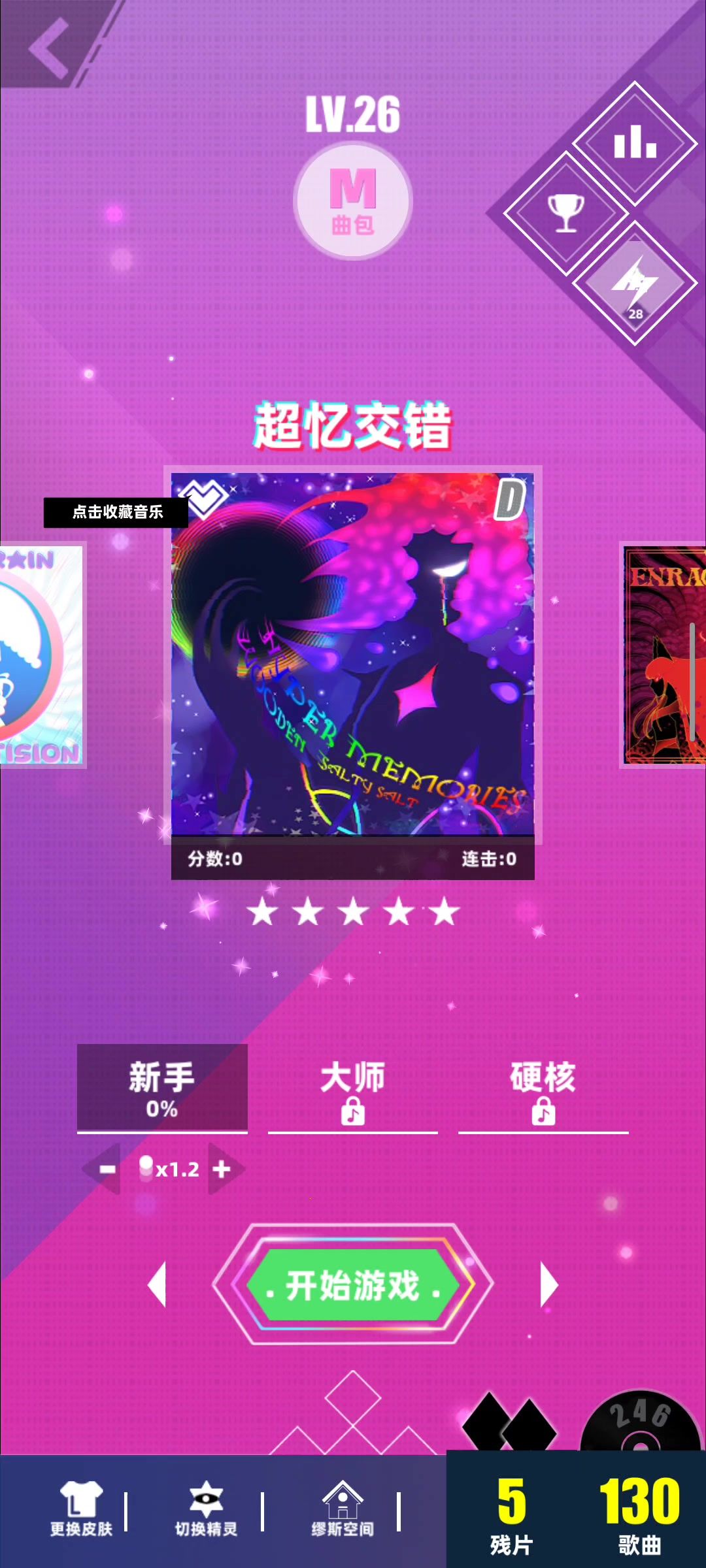Screen dimensions: 706x1568
Task: Open 切换精灵 sprite switch
Action: 206,1509
